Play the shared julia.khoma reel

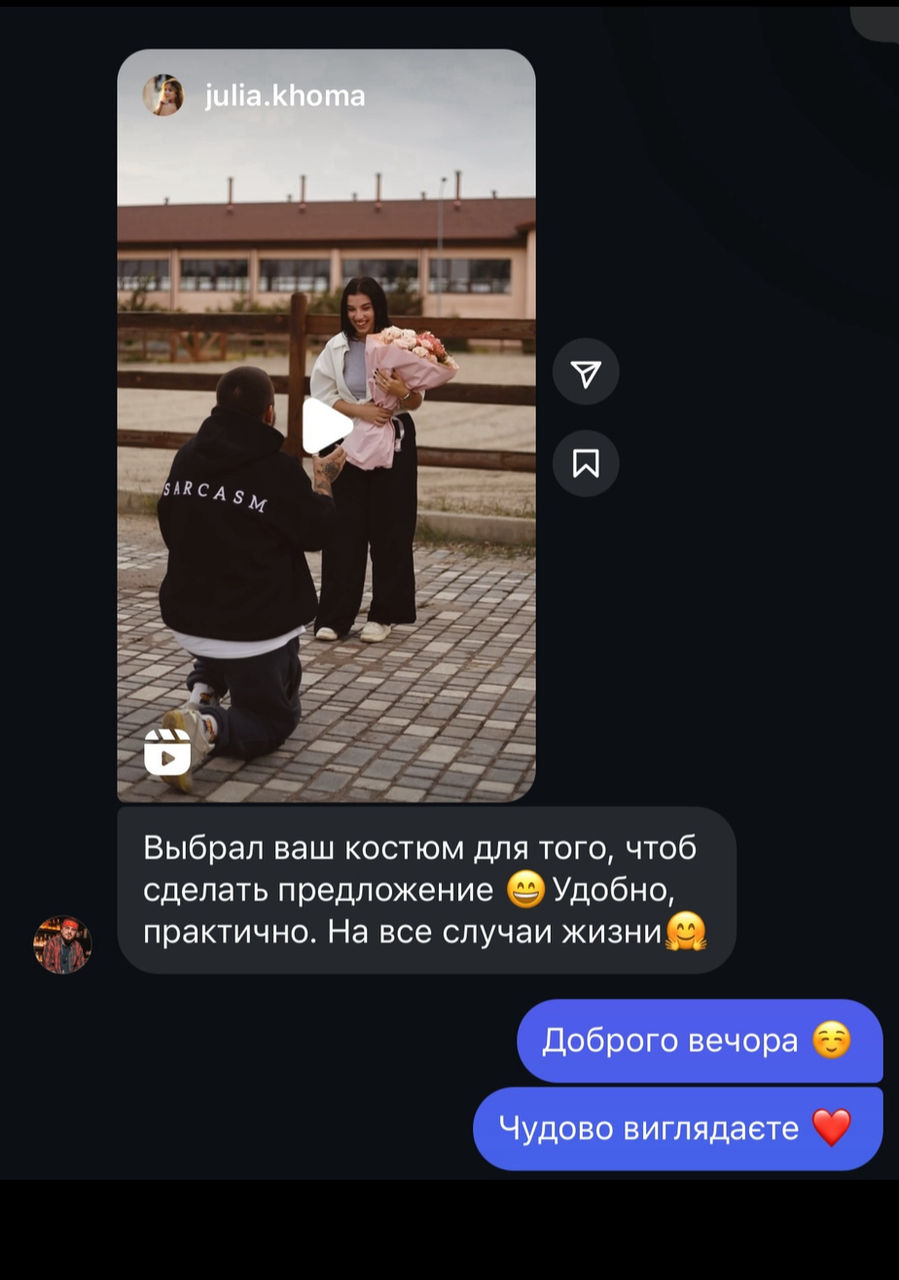coord(325,427)
